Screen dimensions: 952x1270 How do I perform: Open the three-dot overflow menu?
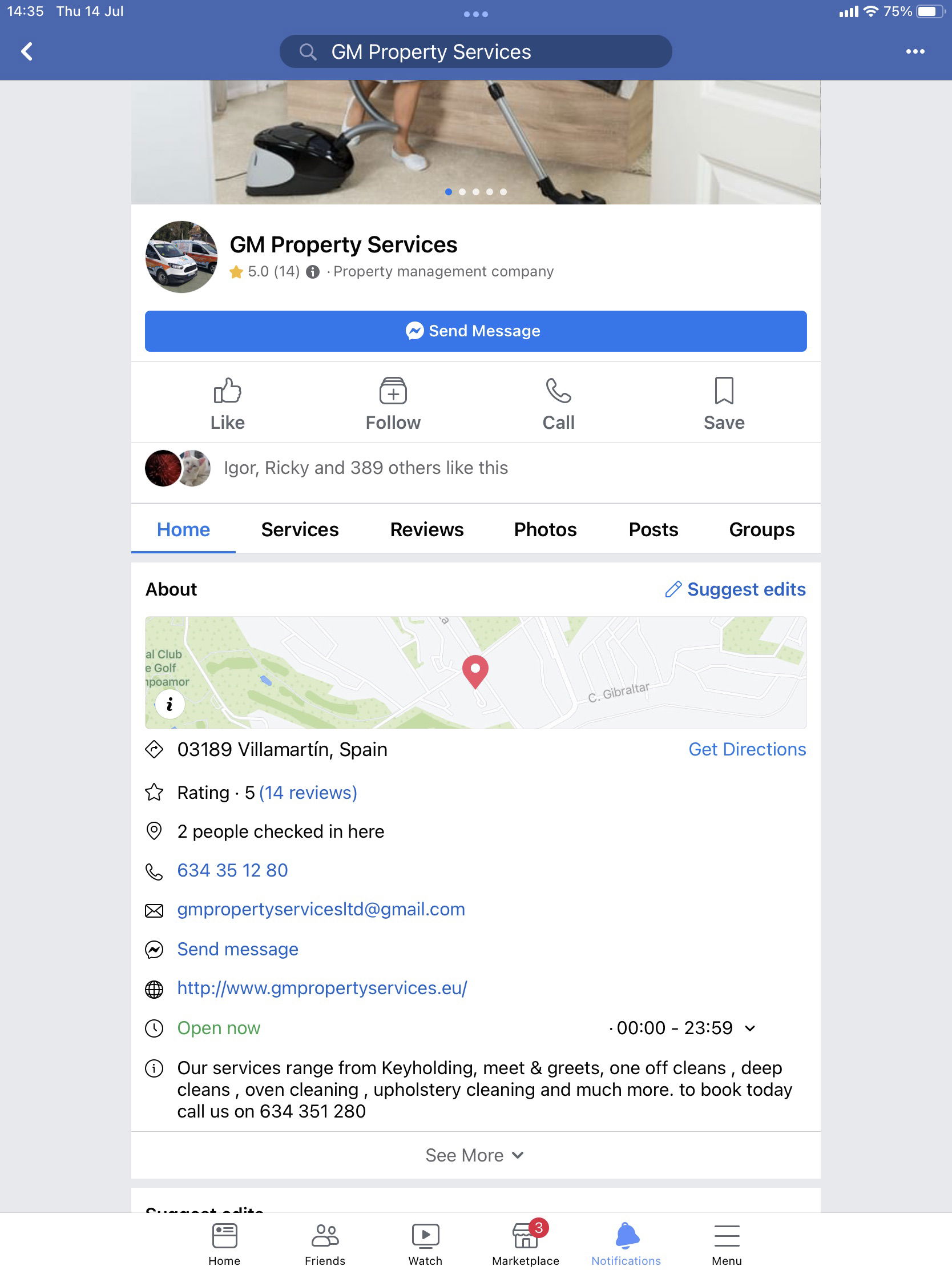coord(915,51)
